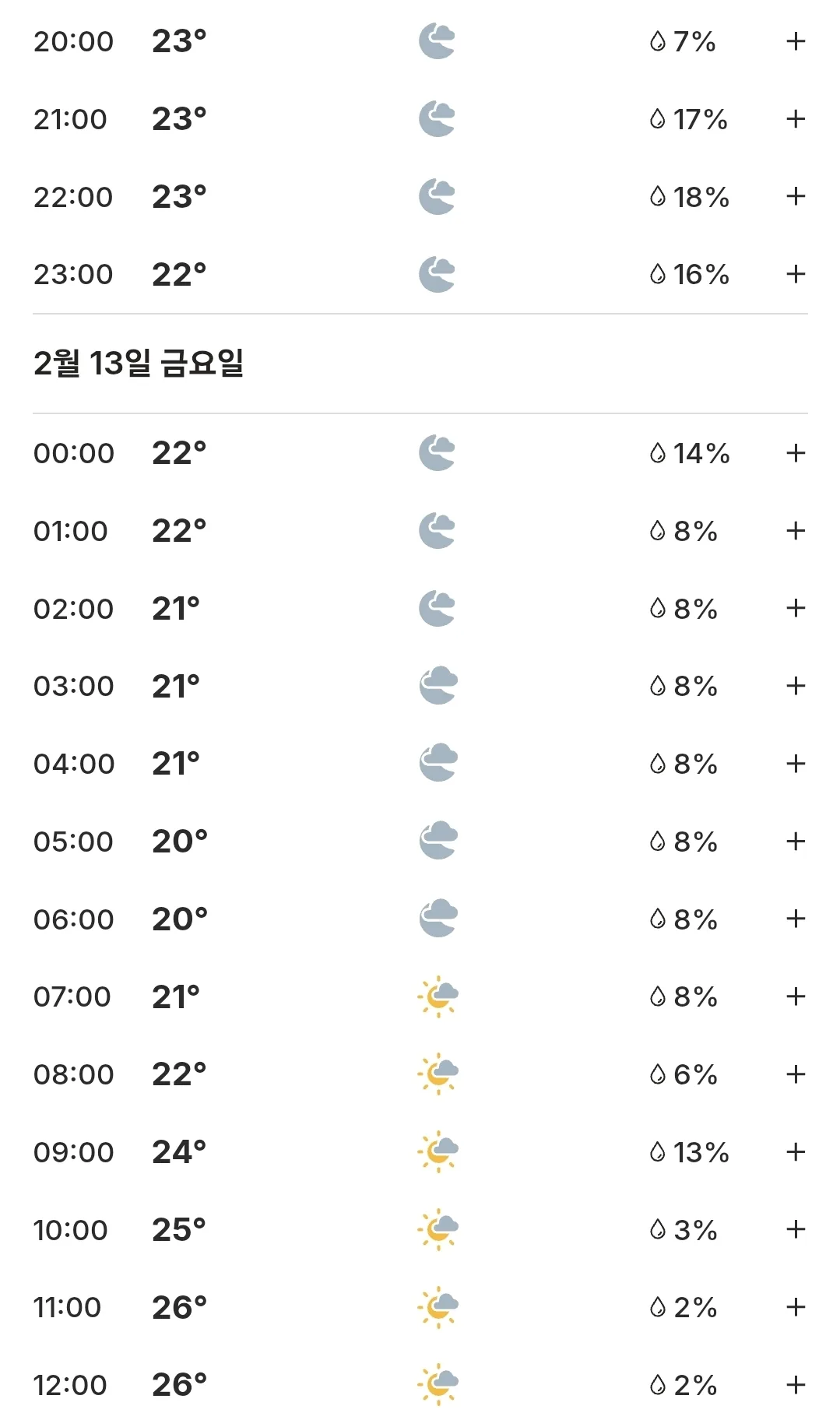Expand the 00:00 row with 14% rain

point(795,453)
